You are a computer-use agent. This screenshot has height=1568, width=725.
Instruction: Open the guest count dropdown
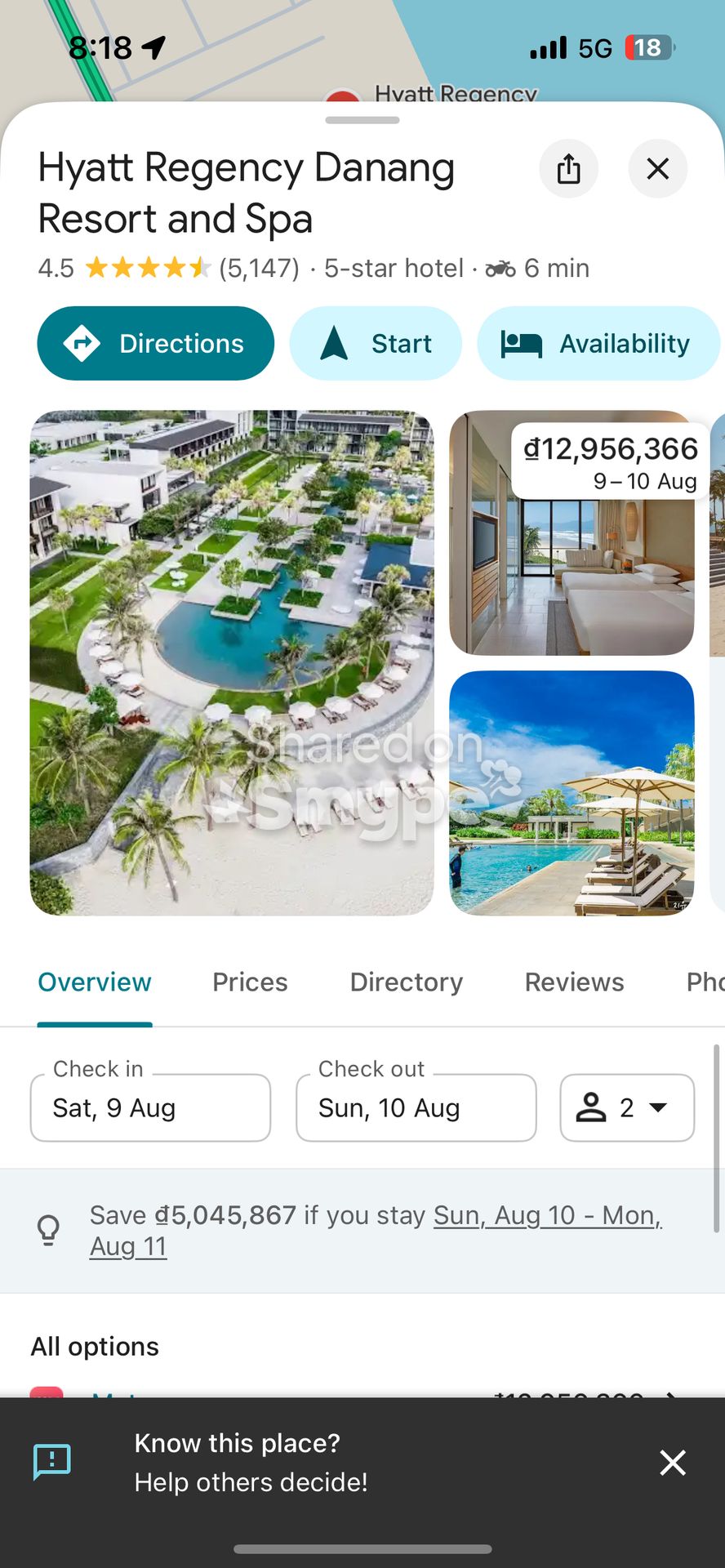(x=658, y=1107)
